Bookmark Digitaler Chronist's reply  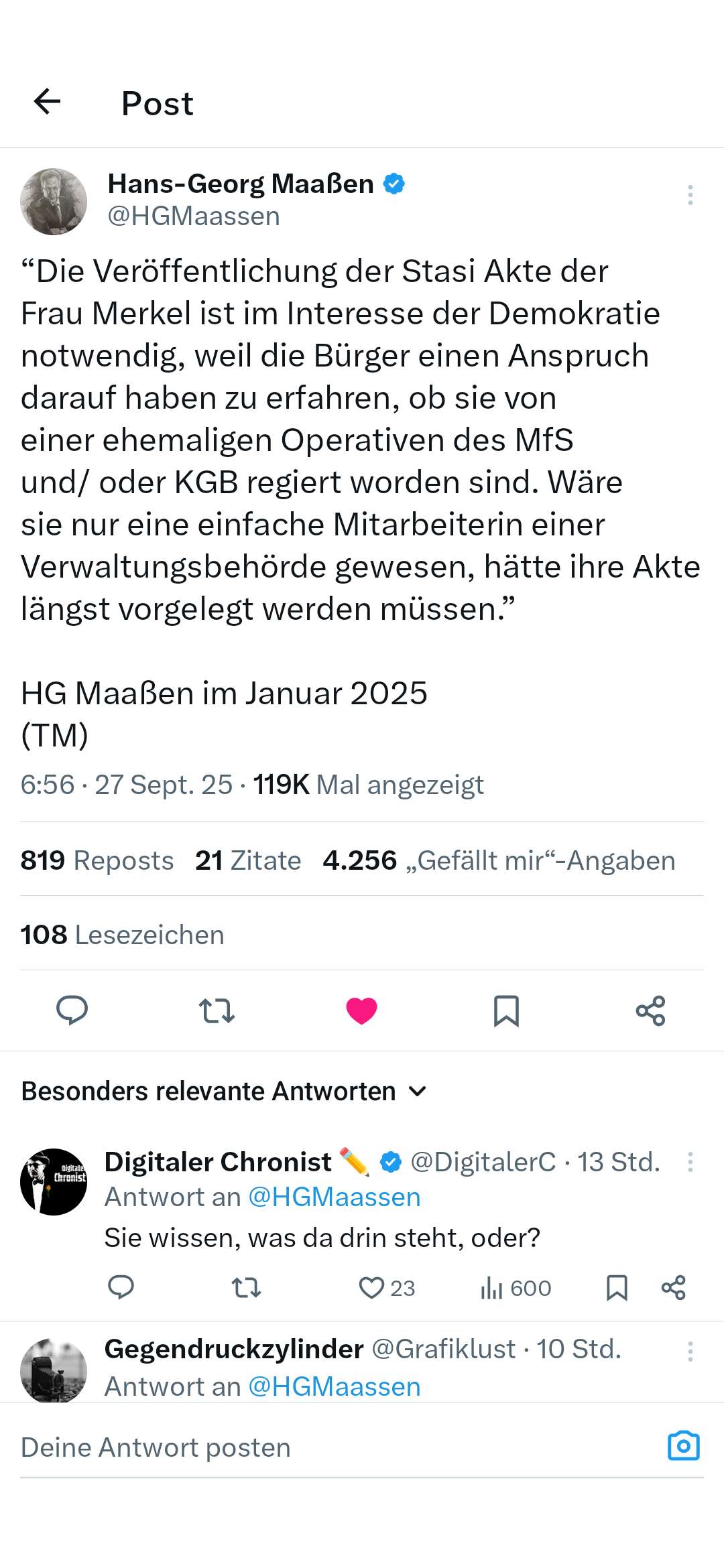[617, 1288]
